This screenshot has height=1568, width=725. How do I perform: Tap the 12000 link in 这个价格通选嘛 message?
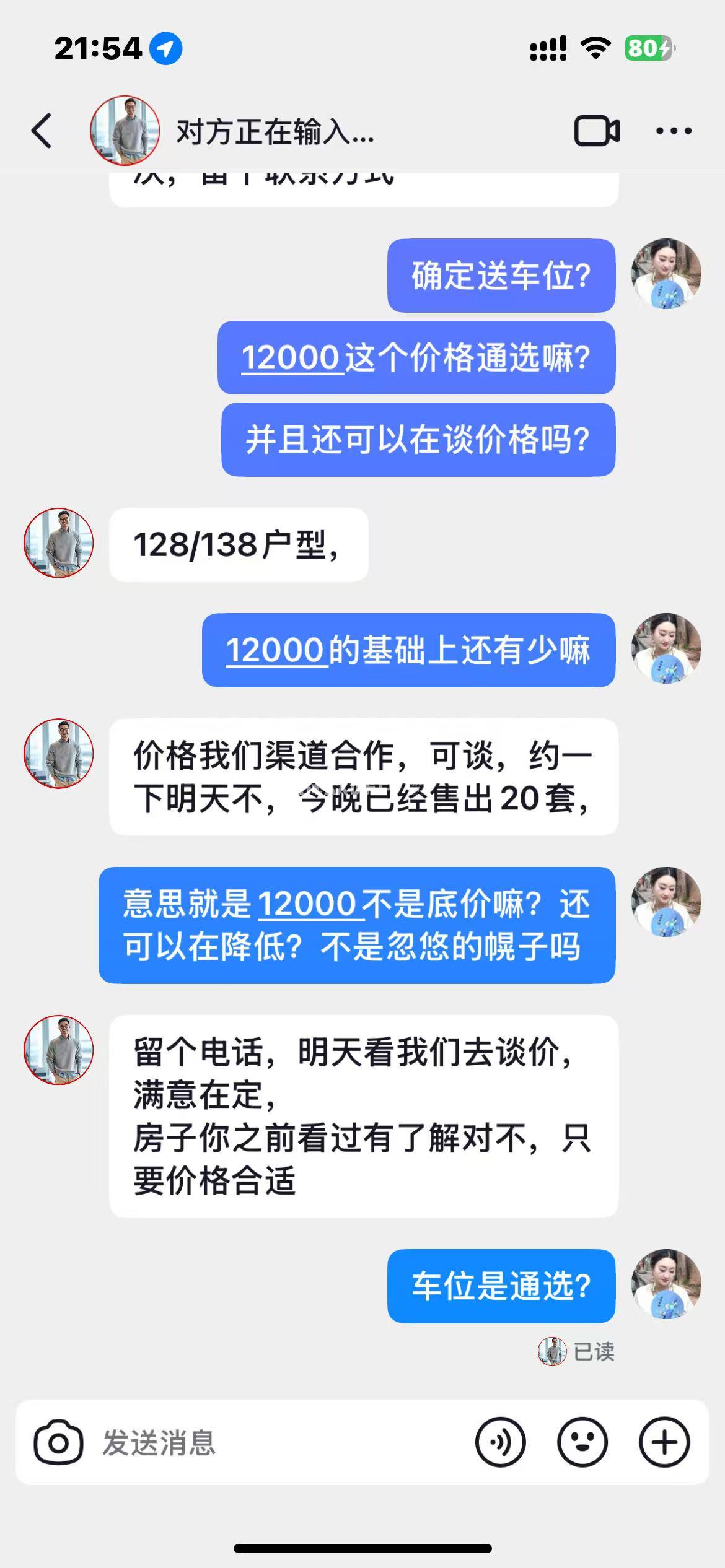291,358
